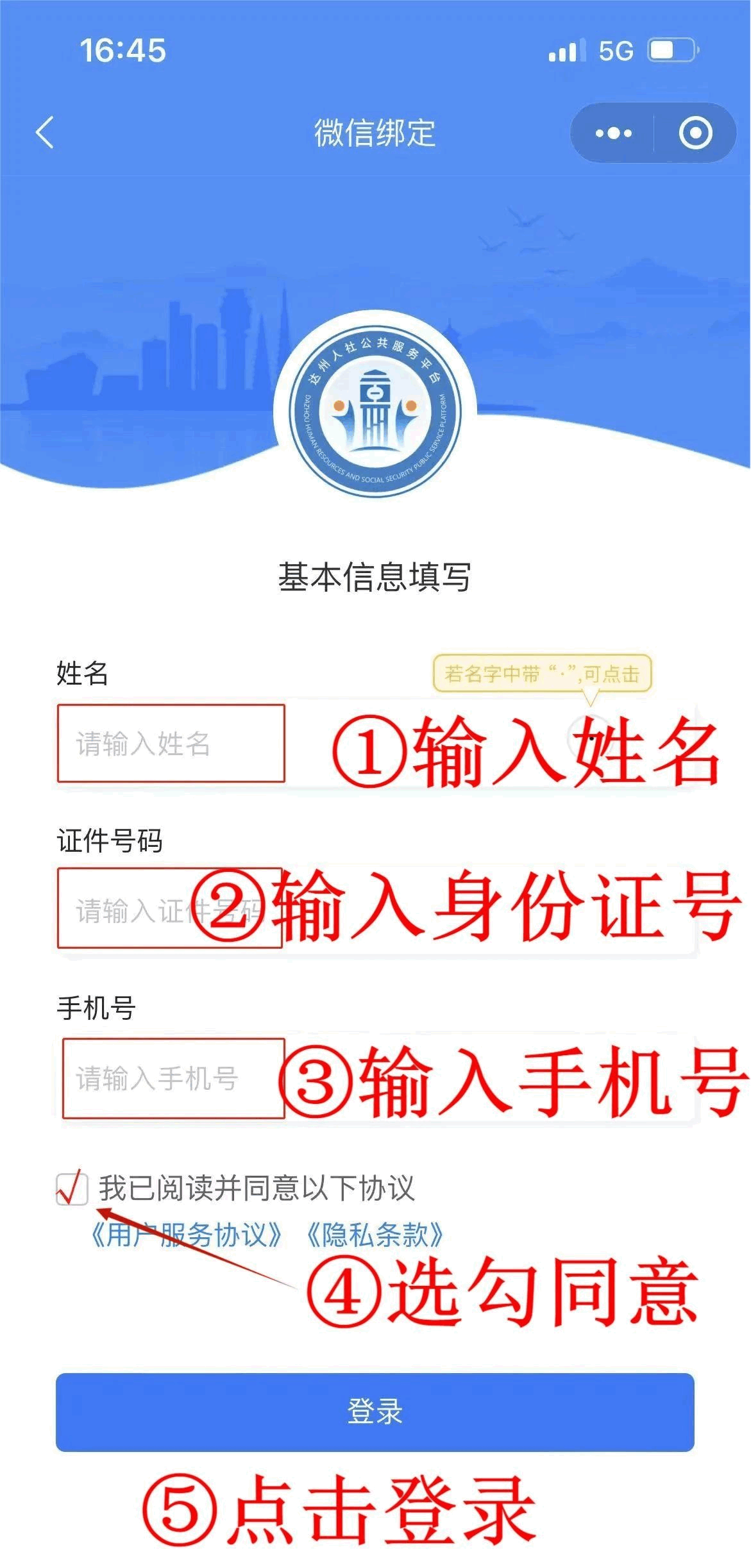The width and height of the screenshot is (751, 1568).
Task: Open the 《用户服务协议》 link
Action: [186, 1235]
